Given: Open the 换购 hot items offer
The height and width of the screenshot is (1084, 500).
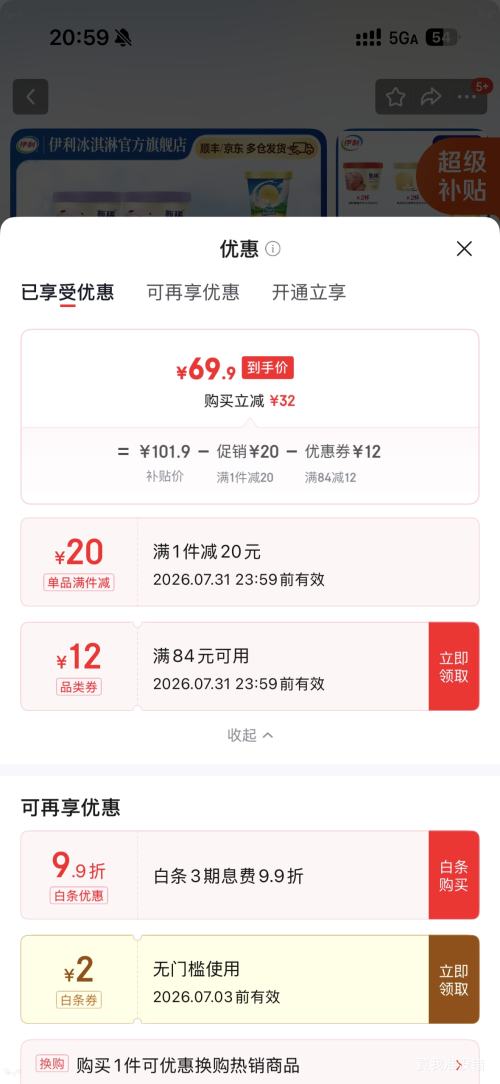Looking at the screenshot, I should 250,1065.
